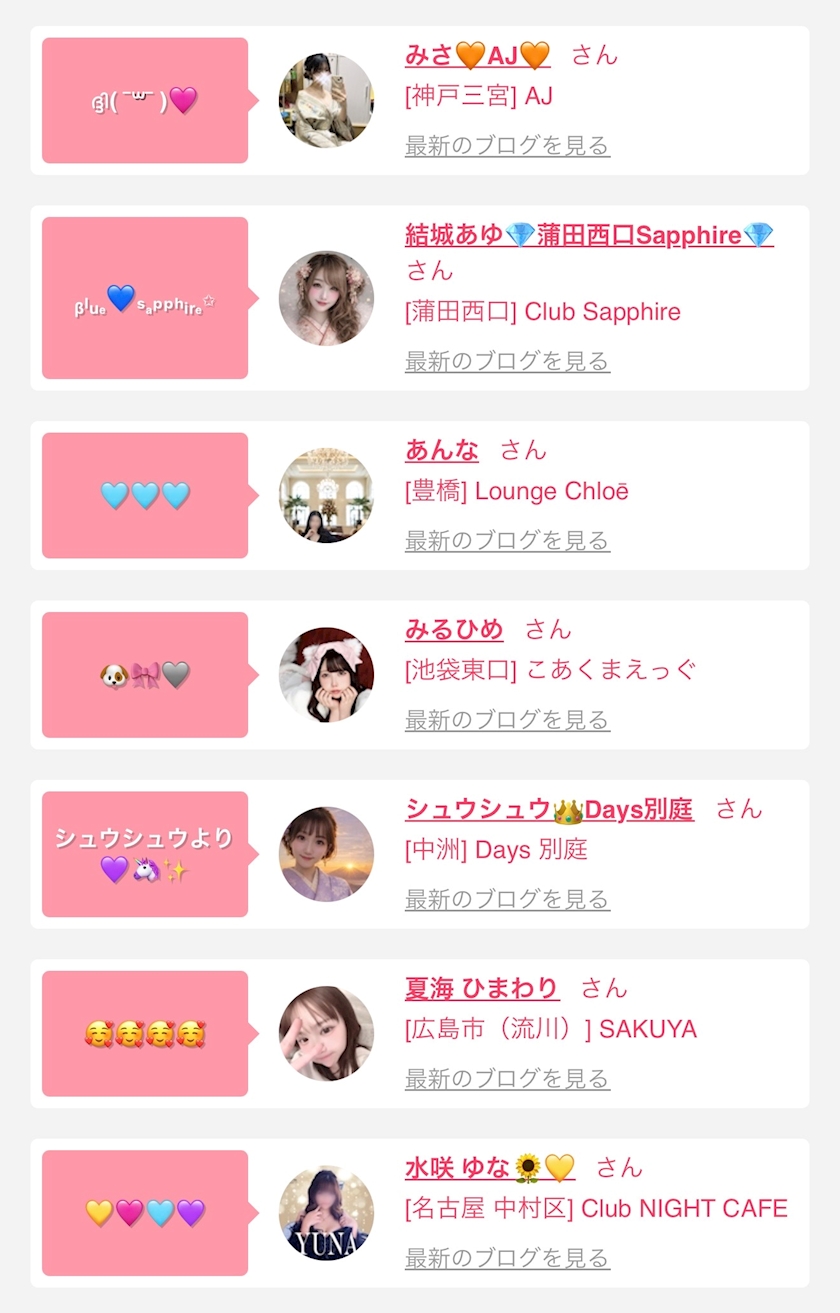The height and width of the screenshot is (1313, 840).
Task: Open あんな's profile name link
Action: tap(442, 450)
